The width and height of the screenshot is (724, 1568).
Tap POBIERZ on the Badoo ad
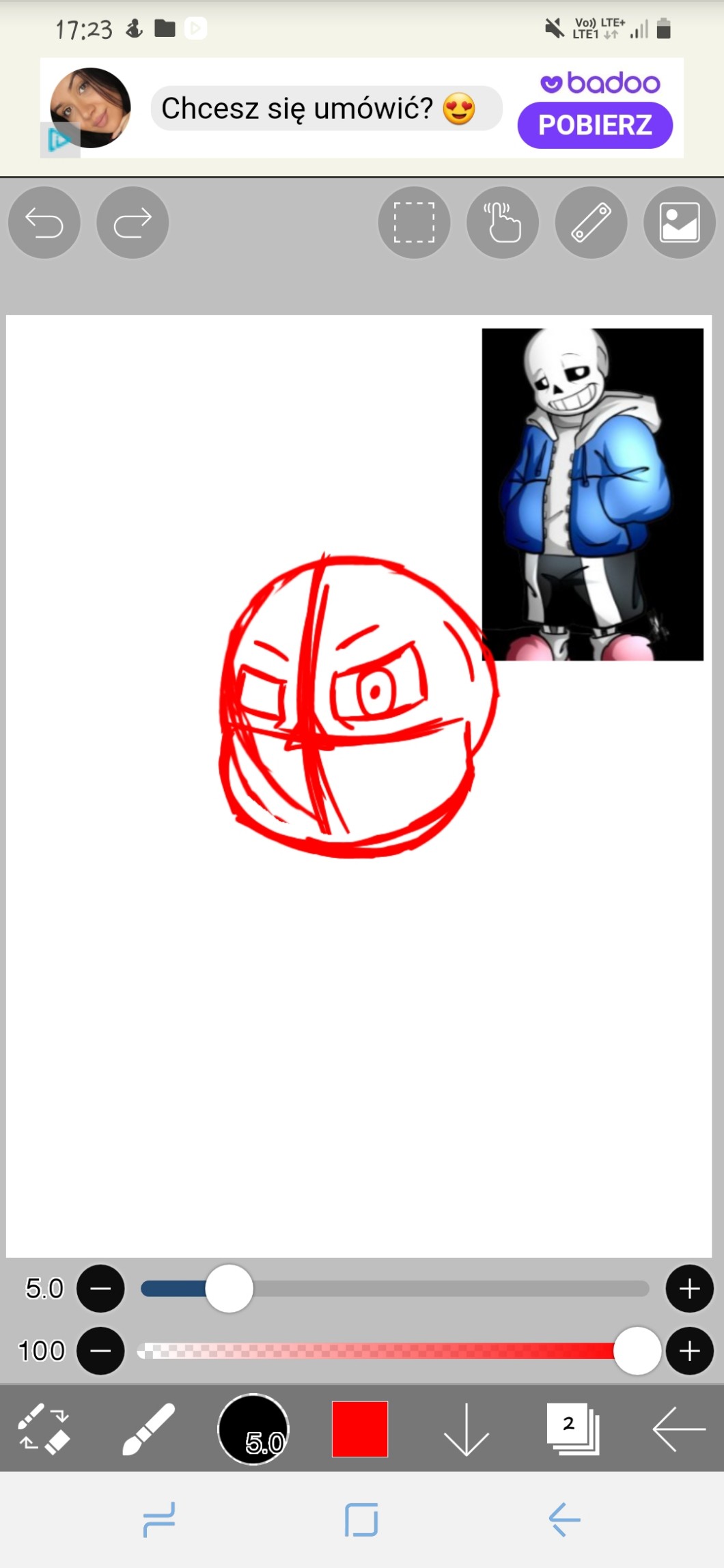595,125
